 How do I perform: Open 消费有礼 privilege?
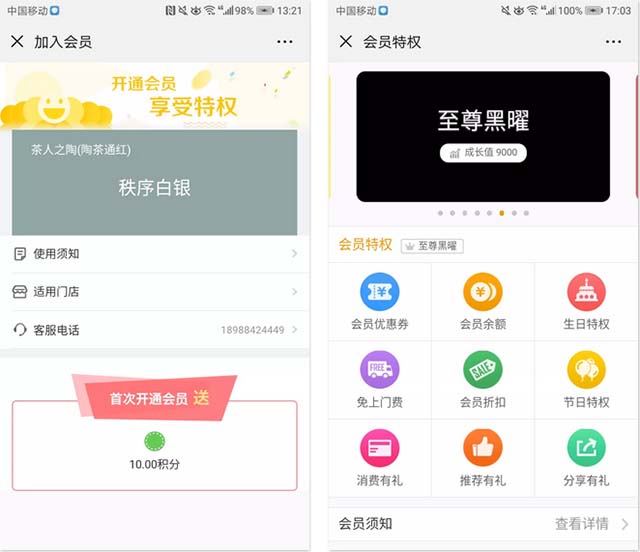point(380,457)
